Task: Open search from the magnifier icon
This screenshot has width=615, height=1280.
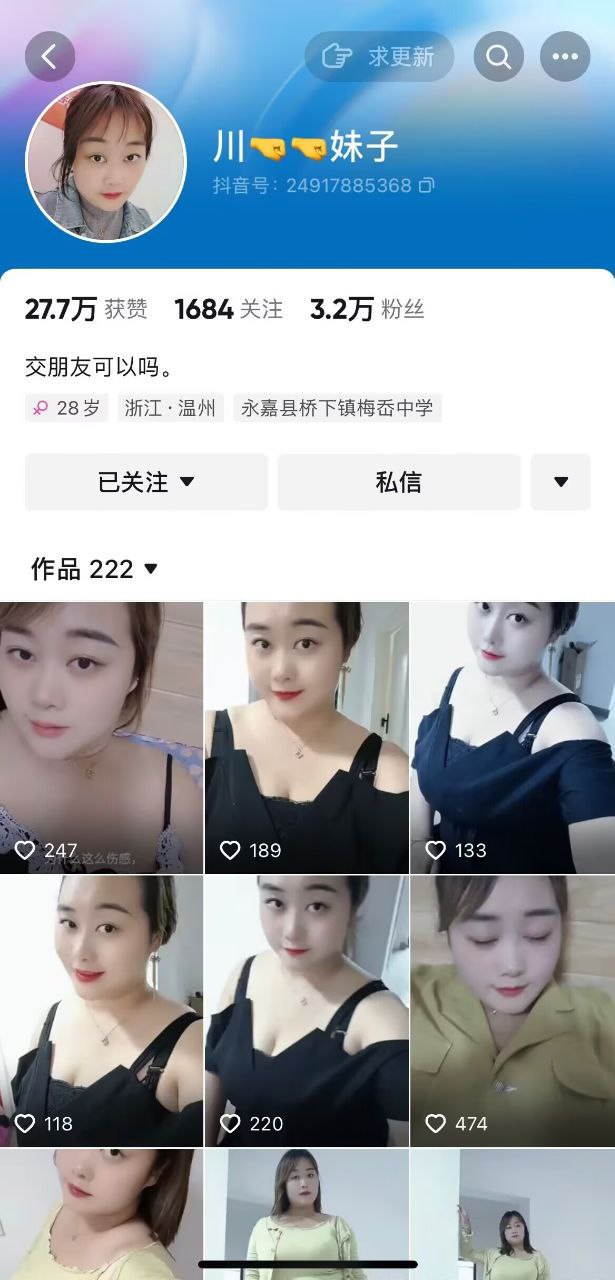Action: [x=498, y=57]
